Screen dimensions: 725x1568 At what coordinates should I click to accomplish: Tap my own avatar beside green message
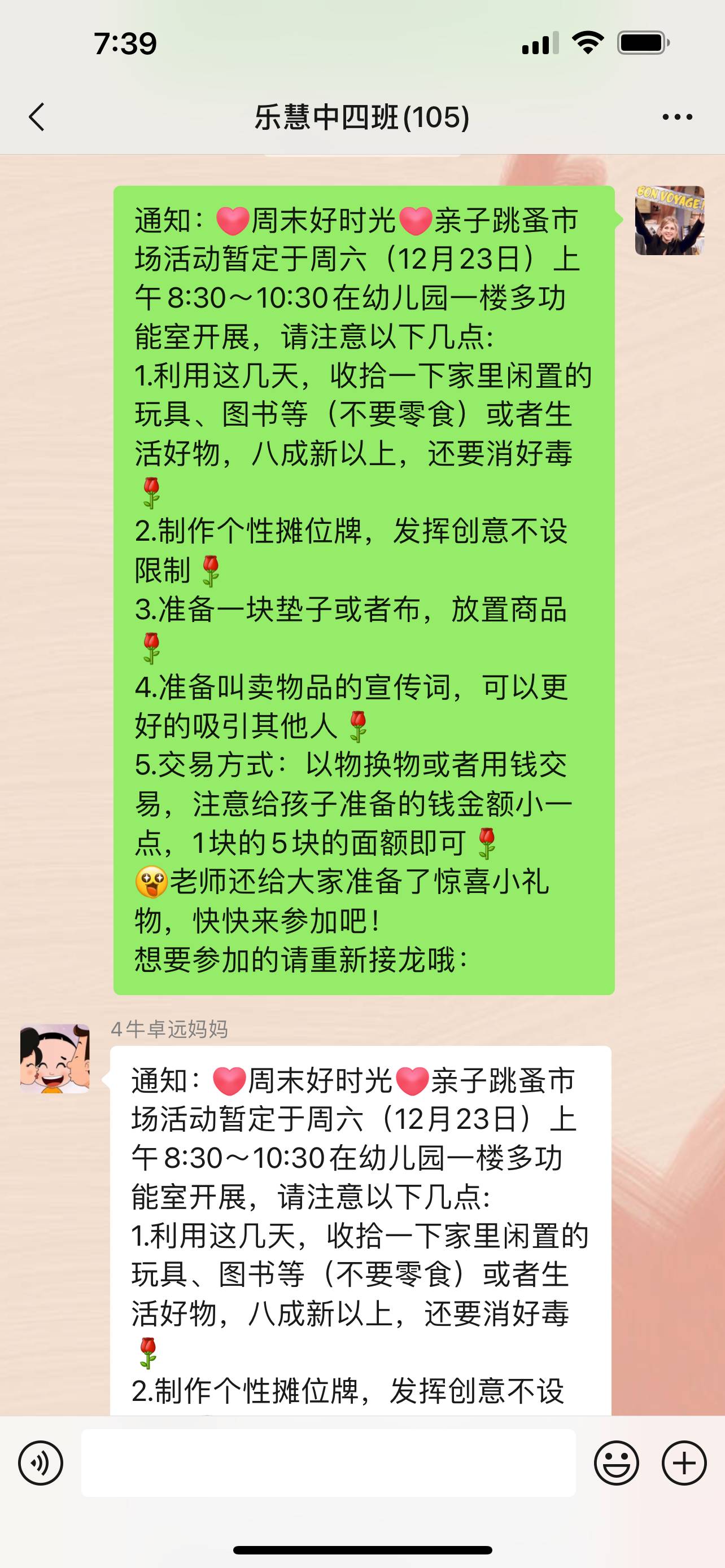[670, 220]
